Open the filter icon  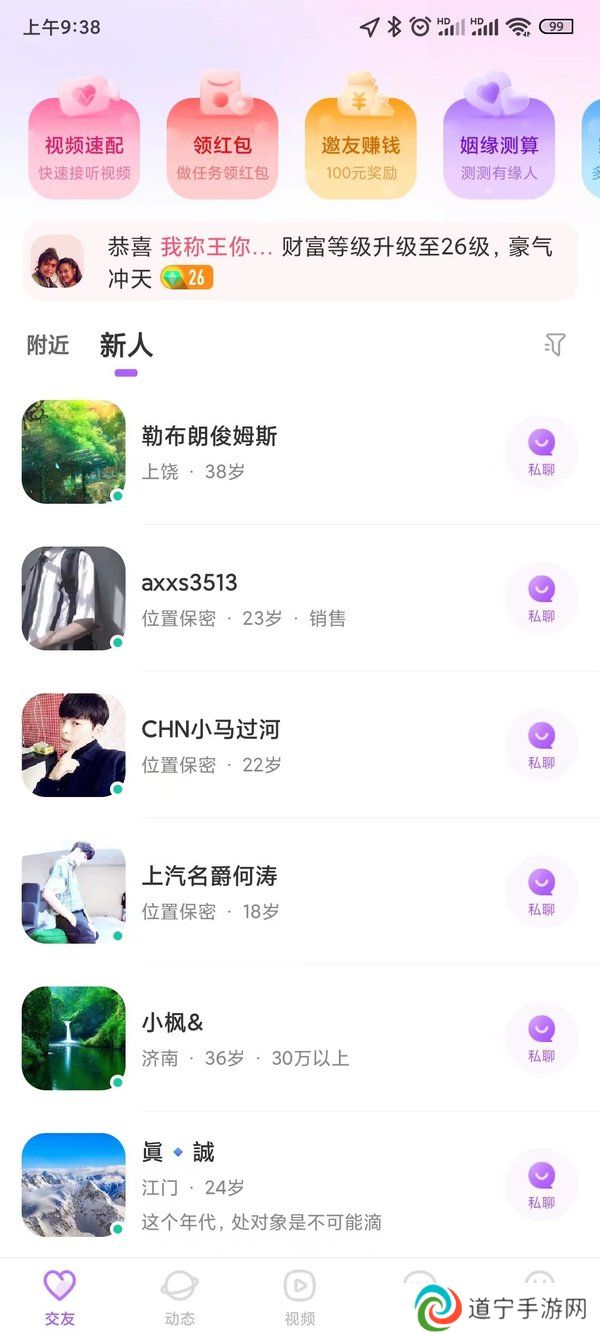pos(555,345)
